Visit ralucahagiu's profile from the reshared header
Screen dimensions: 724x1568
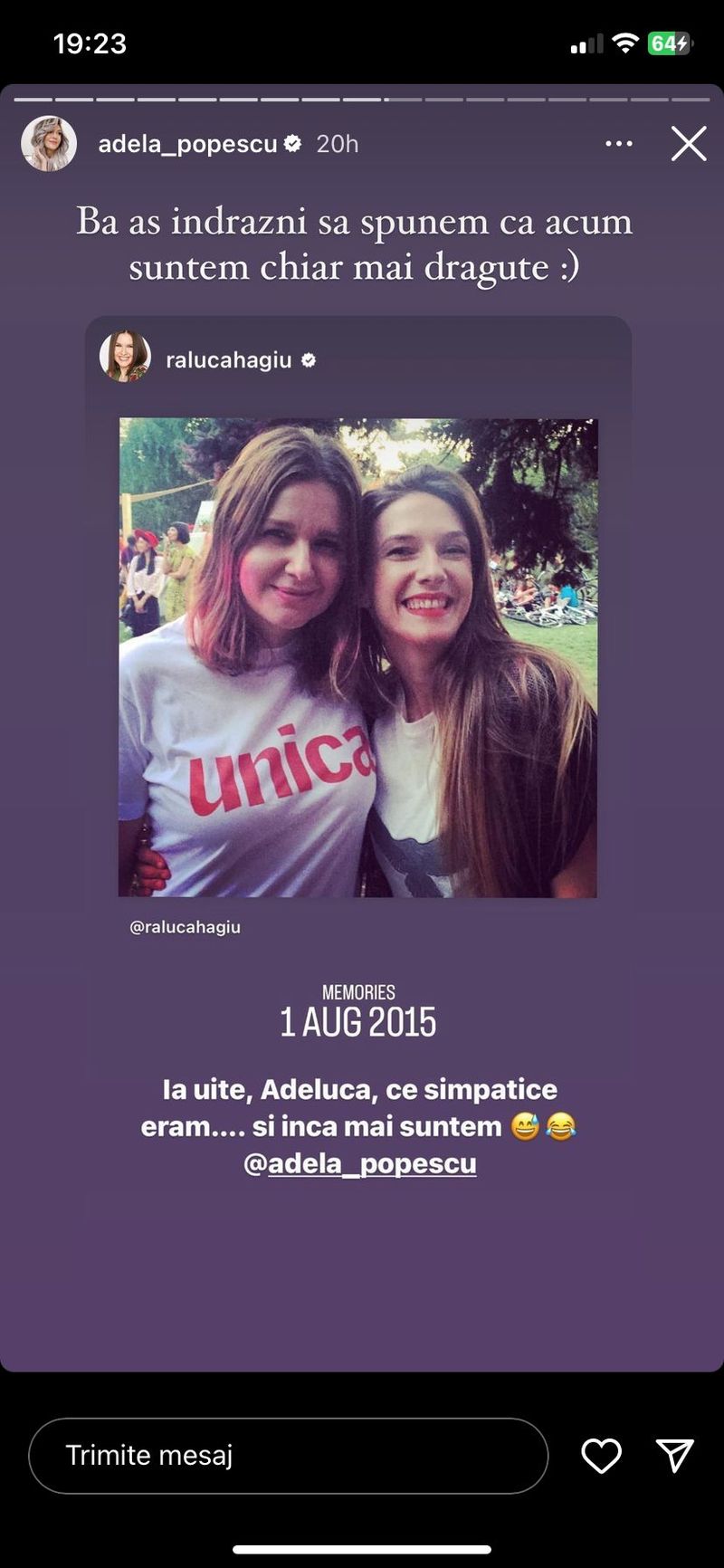point(228,360)
